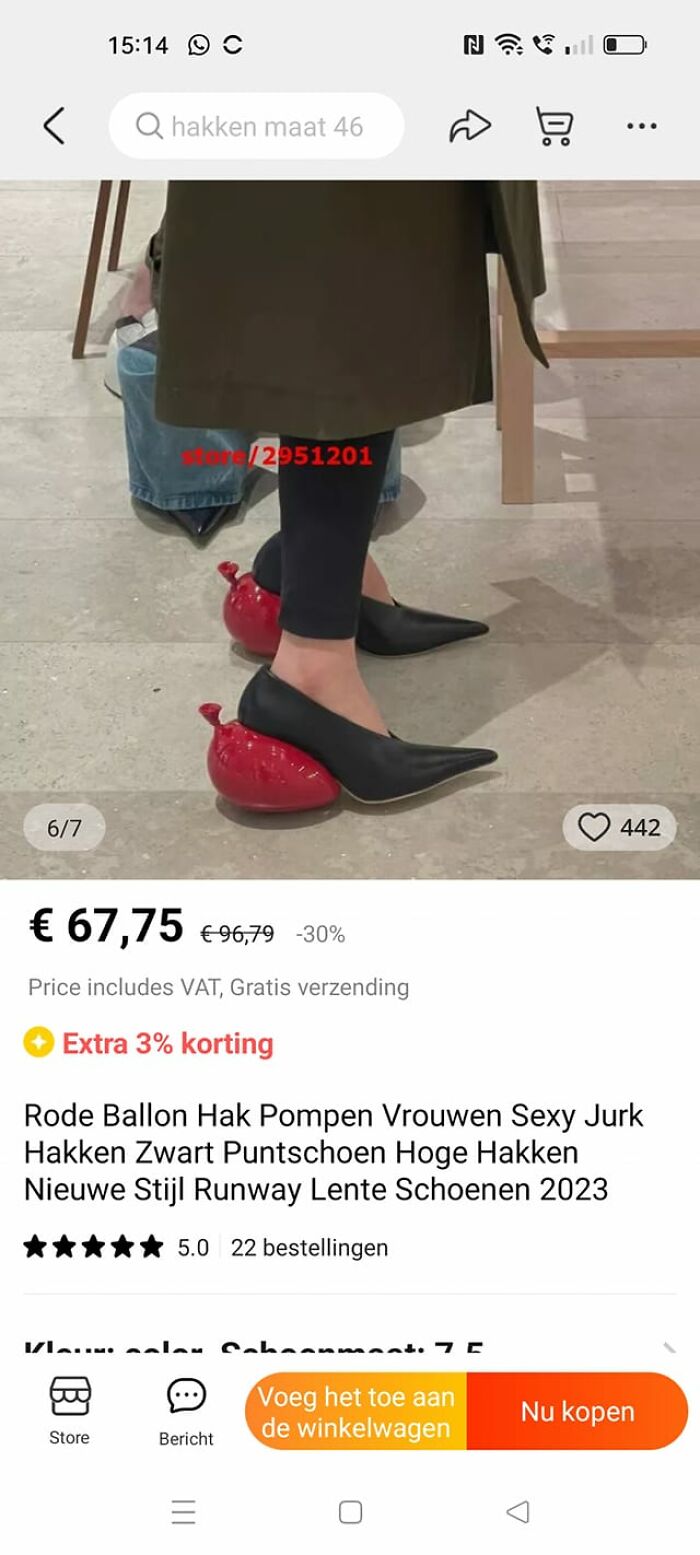Tap the 'hakken maat 46' search box
This screenshot has height=1555, width=700.
(x=257, y=126)
